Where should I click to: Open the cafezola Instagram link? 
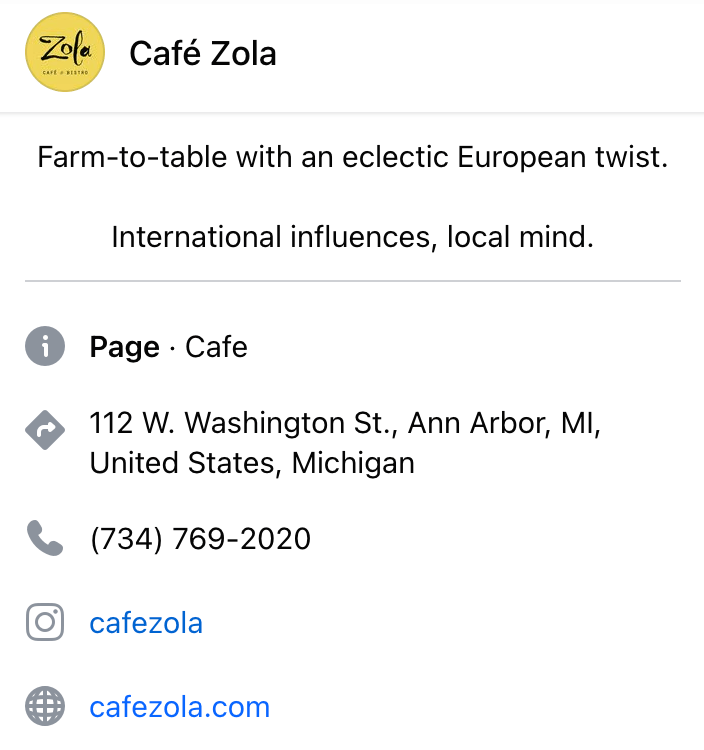146,623
